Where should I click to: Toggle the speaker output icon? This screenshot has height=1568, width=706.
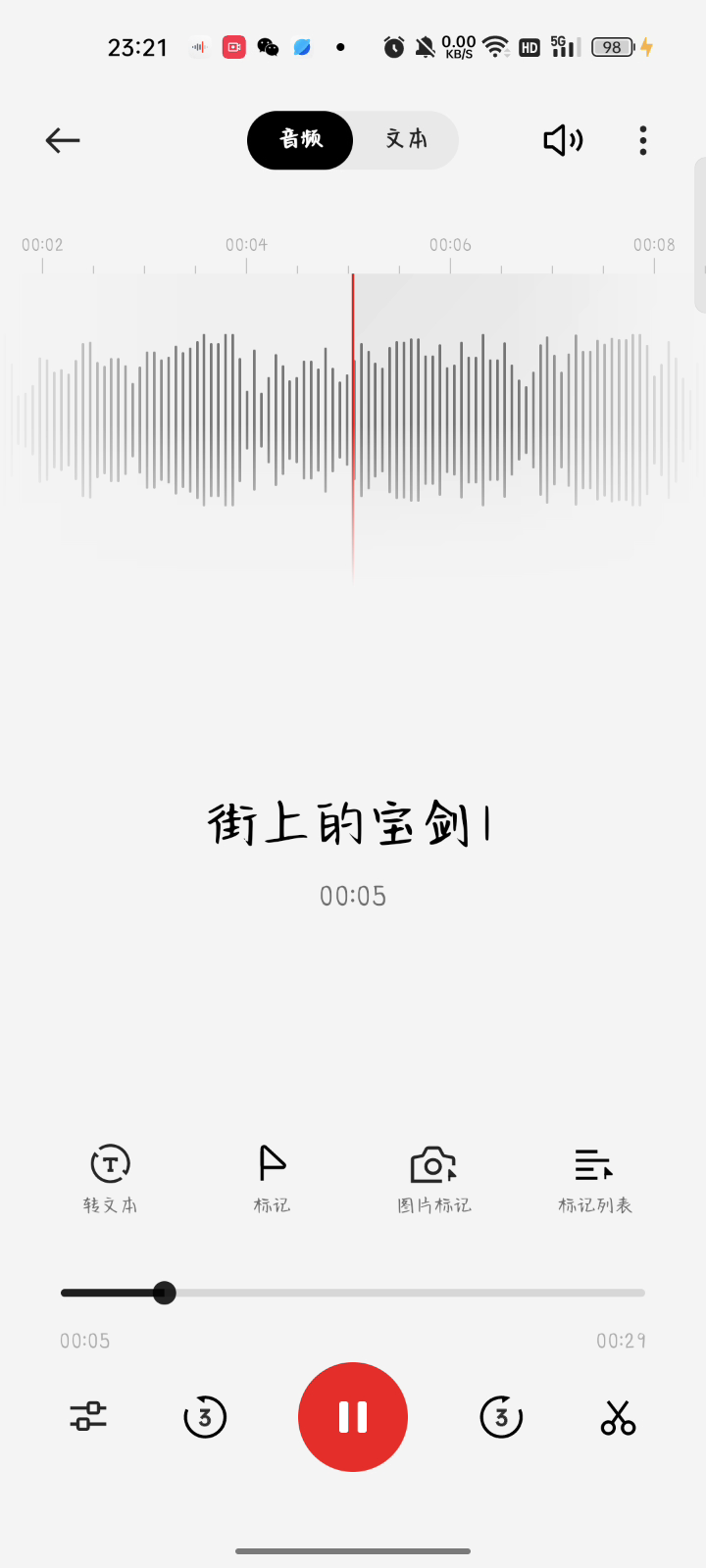pyautogui.click(x=563, y=140)
